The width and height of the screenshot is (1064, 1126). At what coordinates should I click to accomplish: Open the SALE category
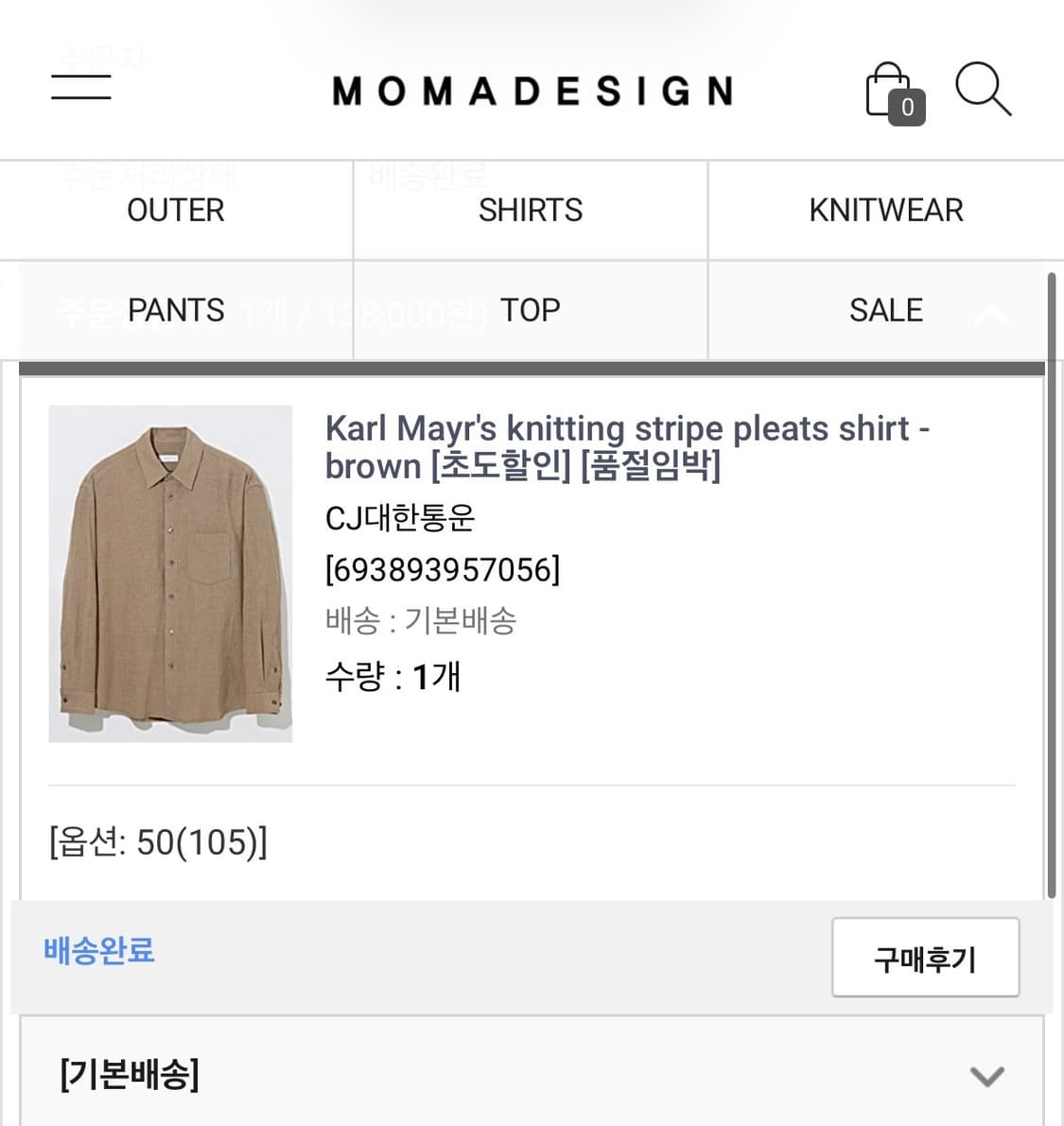coord(885,310)
